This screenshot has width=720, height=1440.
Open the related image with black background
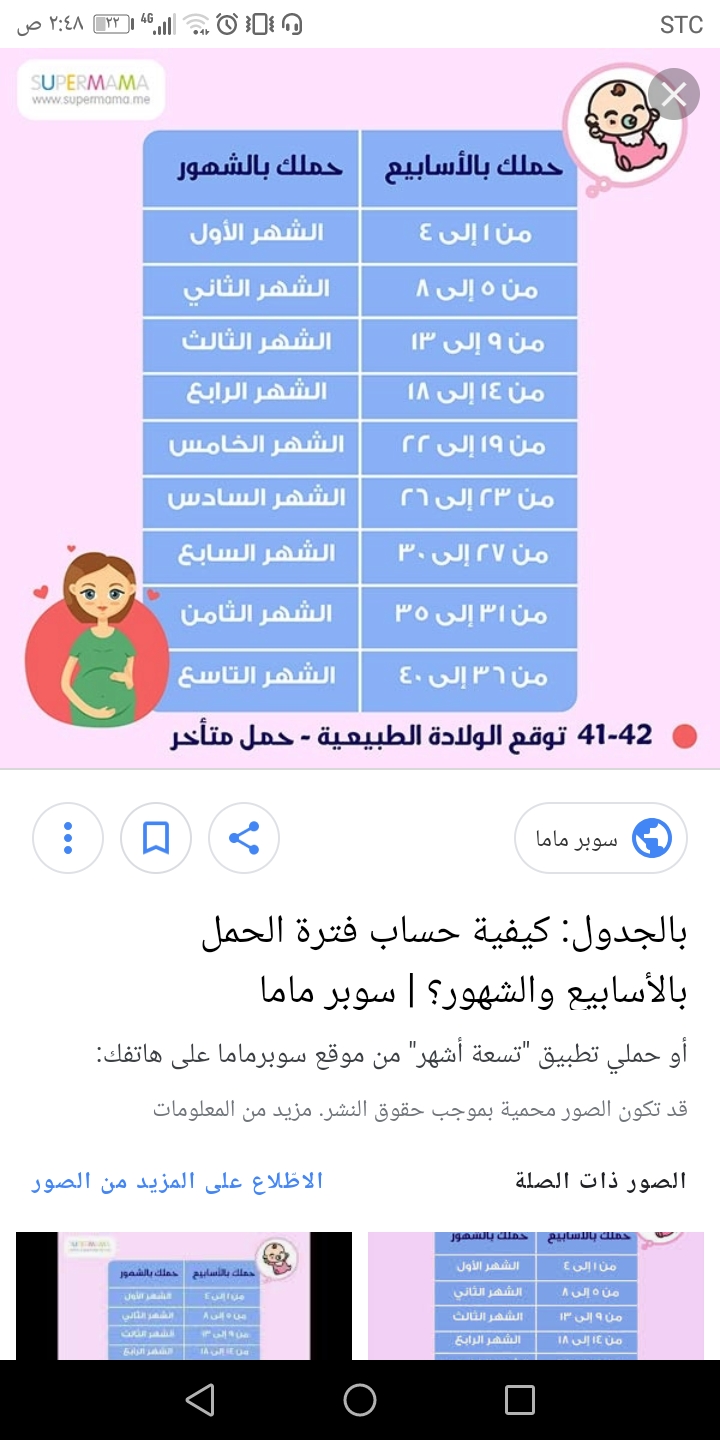(184, 1295)
